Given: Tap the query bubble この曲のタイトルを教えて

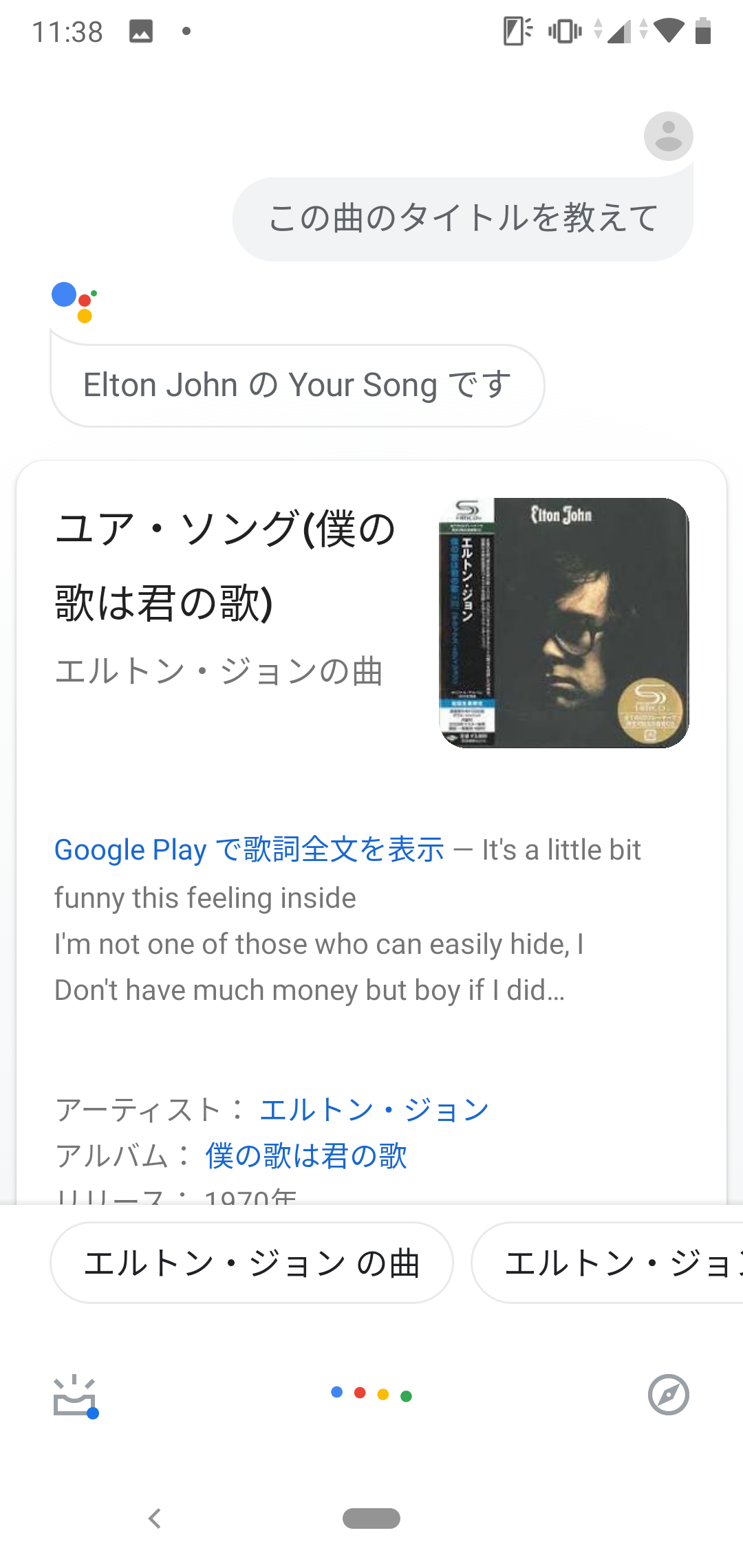Looking at the screenshot, I should pyautogui.click(x=462, y=219).
